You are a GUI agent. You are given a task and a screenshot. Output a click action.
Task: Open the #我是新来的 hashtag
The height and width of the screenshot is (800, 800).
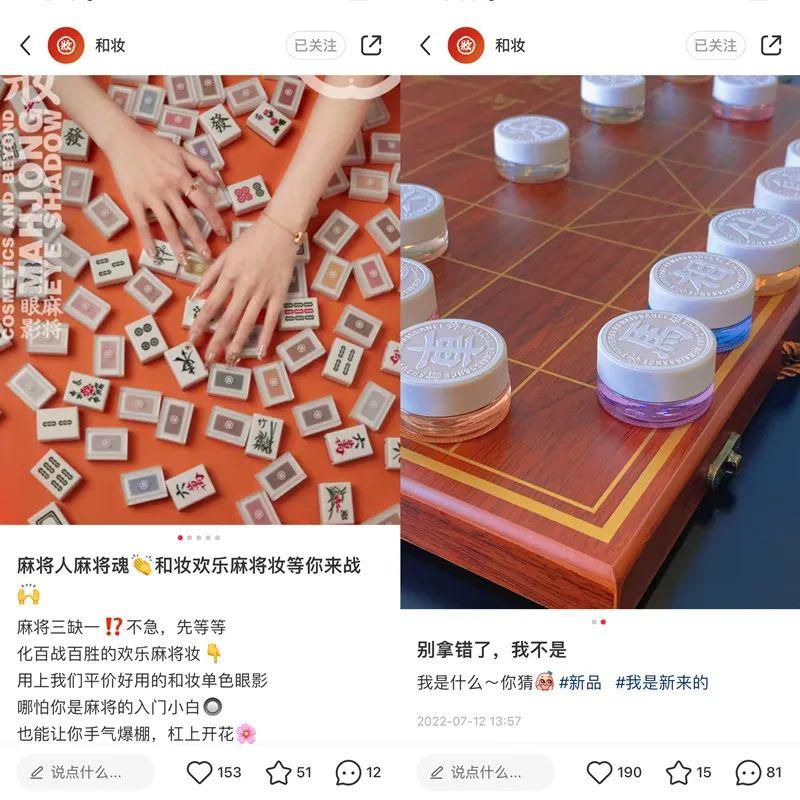click(x=661, y=682)
